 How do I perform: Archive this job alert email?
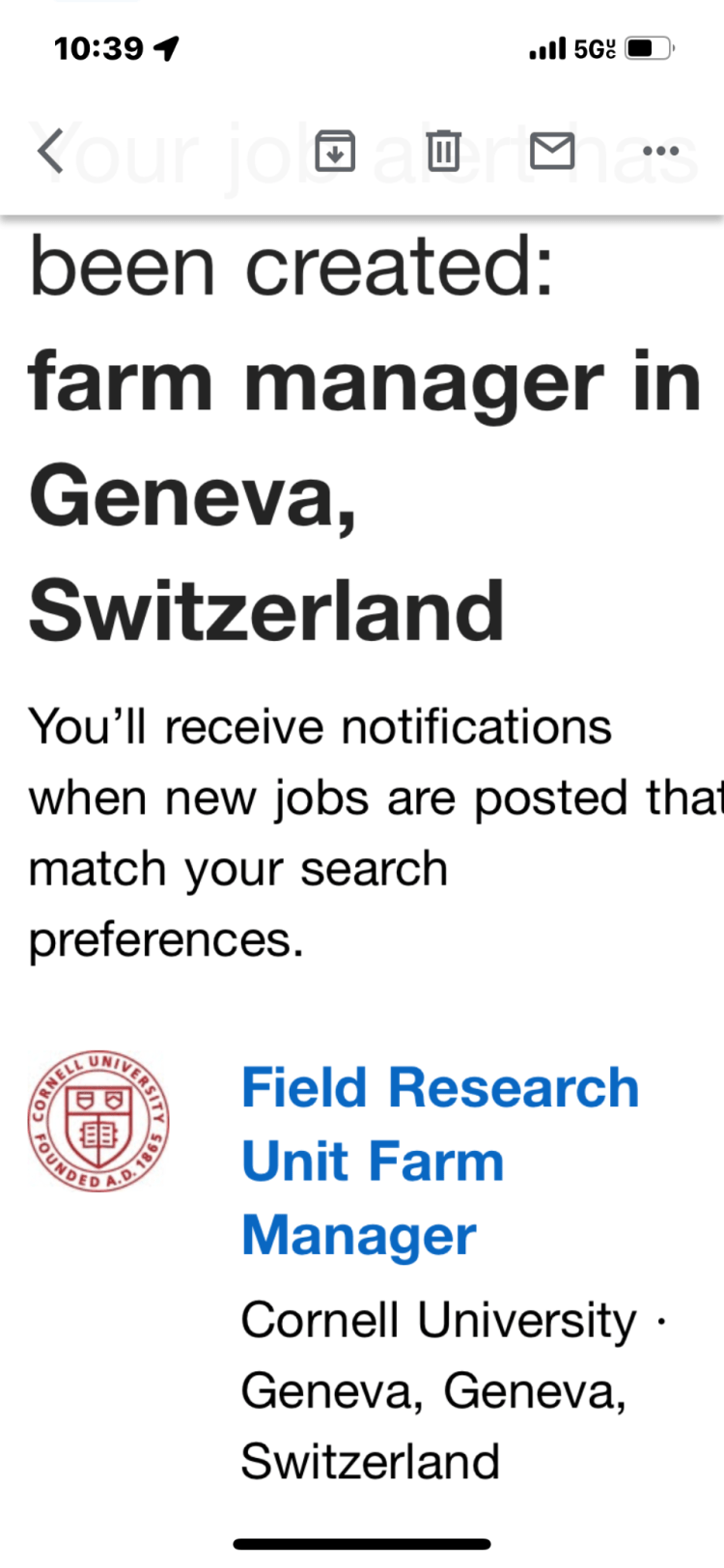(x=335, y=152)
